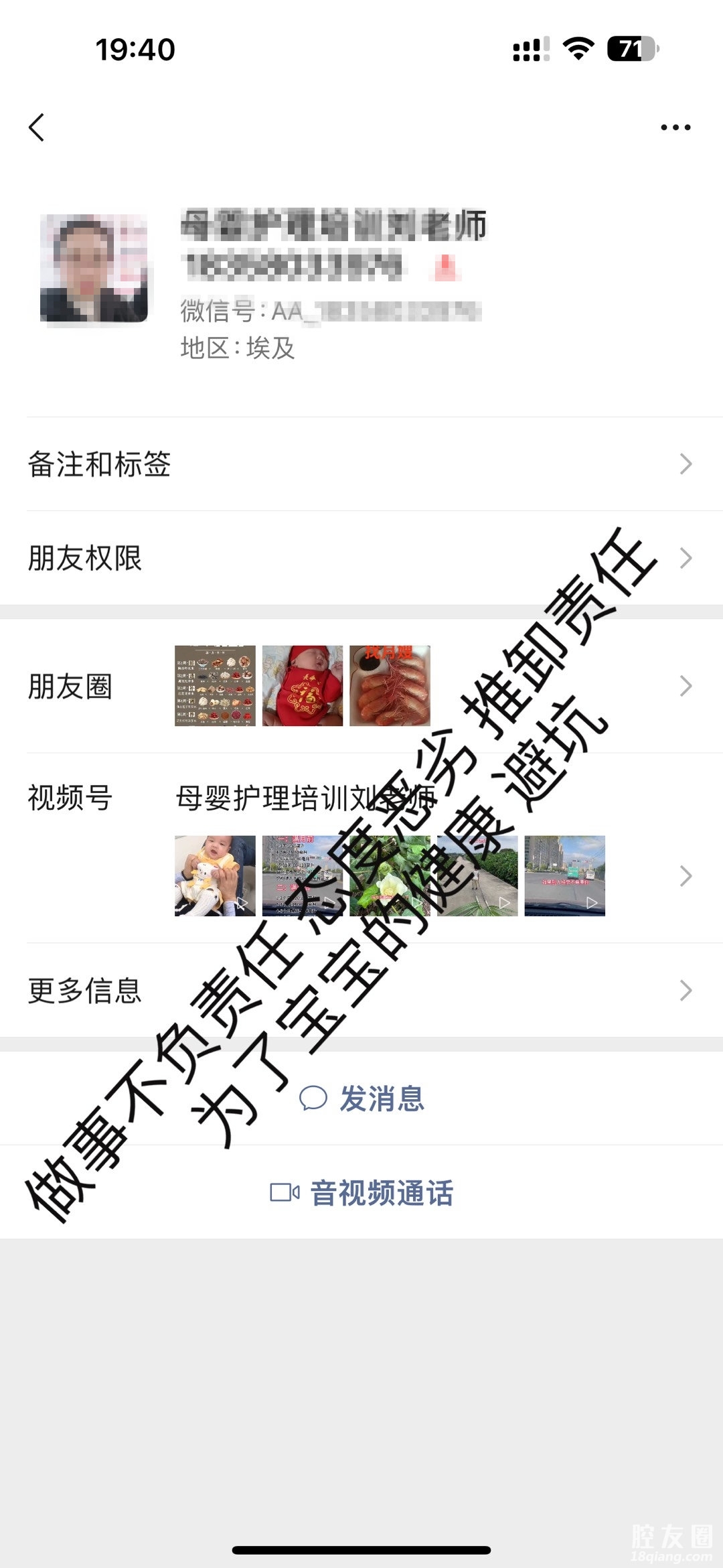The height and width of the screenshot is (1568, 723).
Task: View the contact's profile avatar
Action: click(x=94, y=268)
